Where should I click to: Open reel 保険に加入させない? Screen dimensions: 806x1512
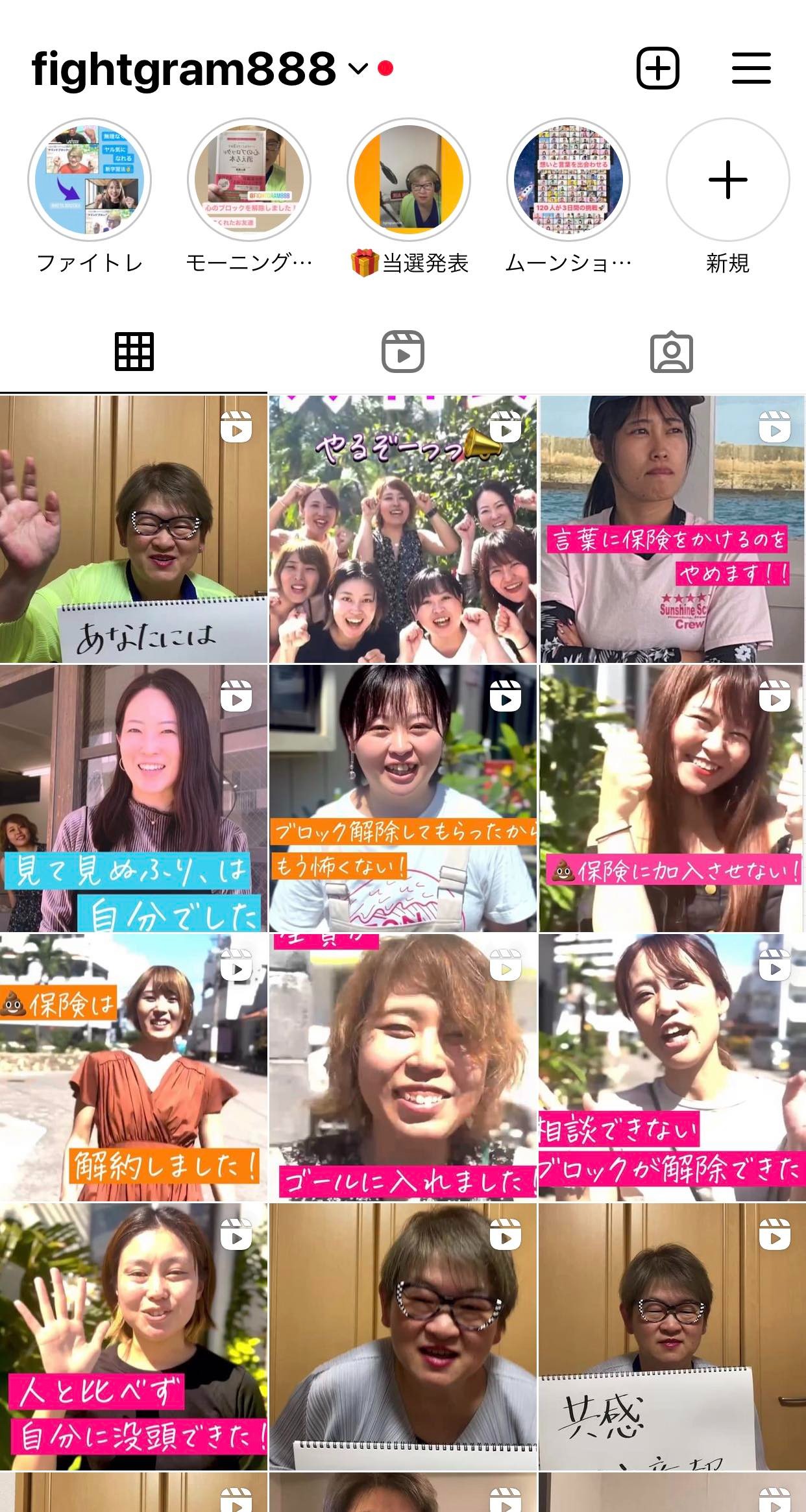(x=672, y=798)
